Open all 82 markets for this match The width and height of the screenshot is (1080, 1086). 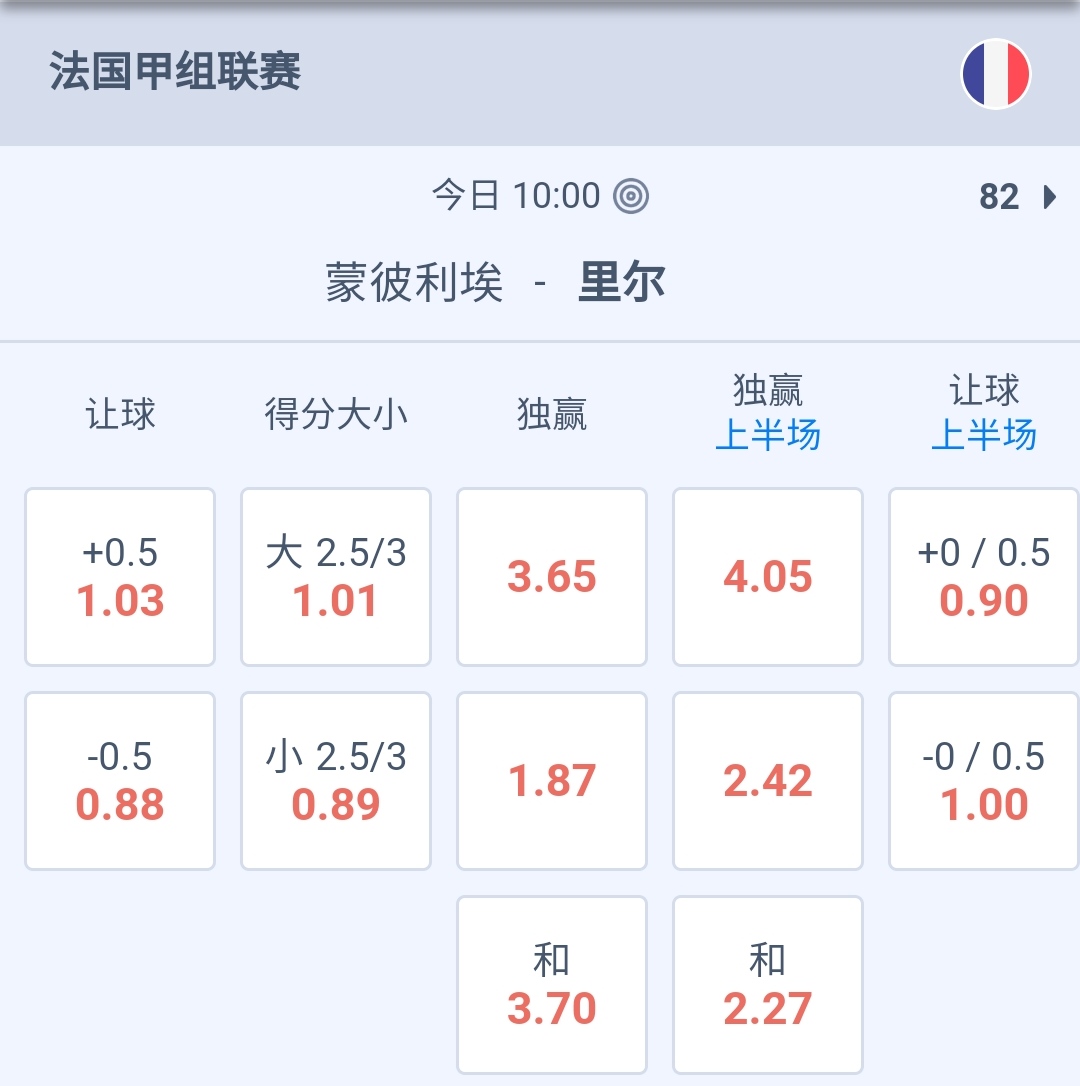[x=1017, y=197]
